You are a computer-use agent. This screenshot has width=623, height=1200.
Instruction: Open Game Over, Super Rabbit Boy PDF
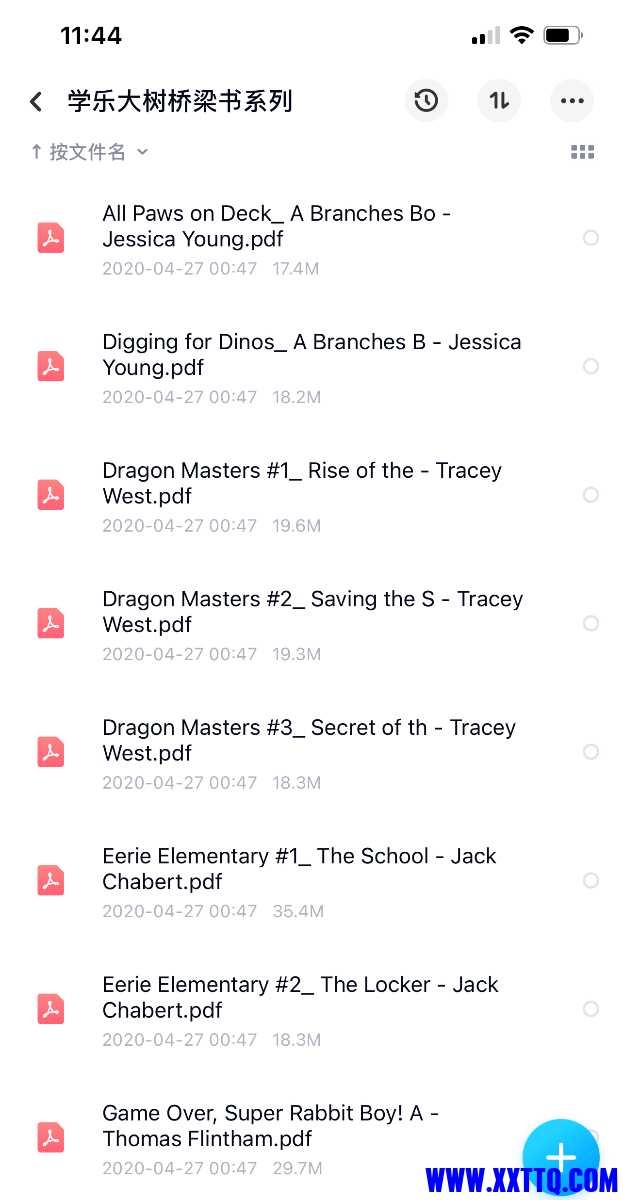(270, 1137)
